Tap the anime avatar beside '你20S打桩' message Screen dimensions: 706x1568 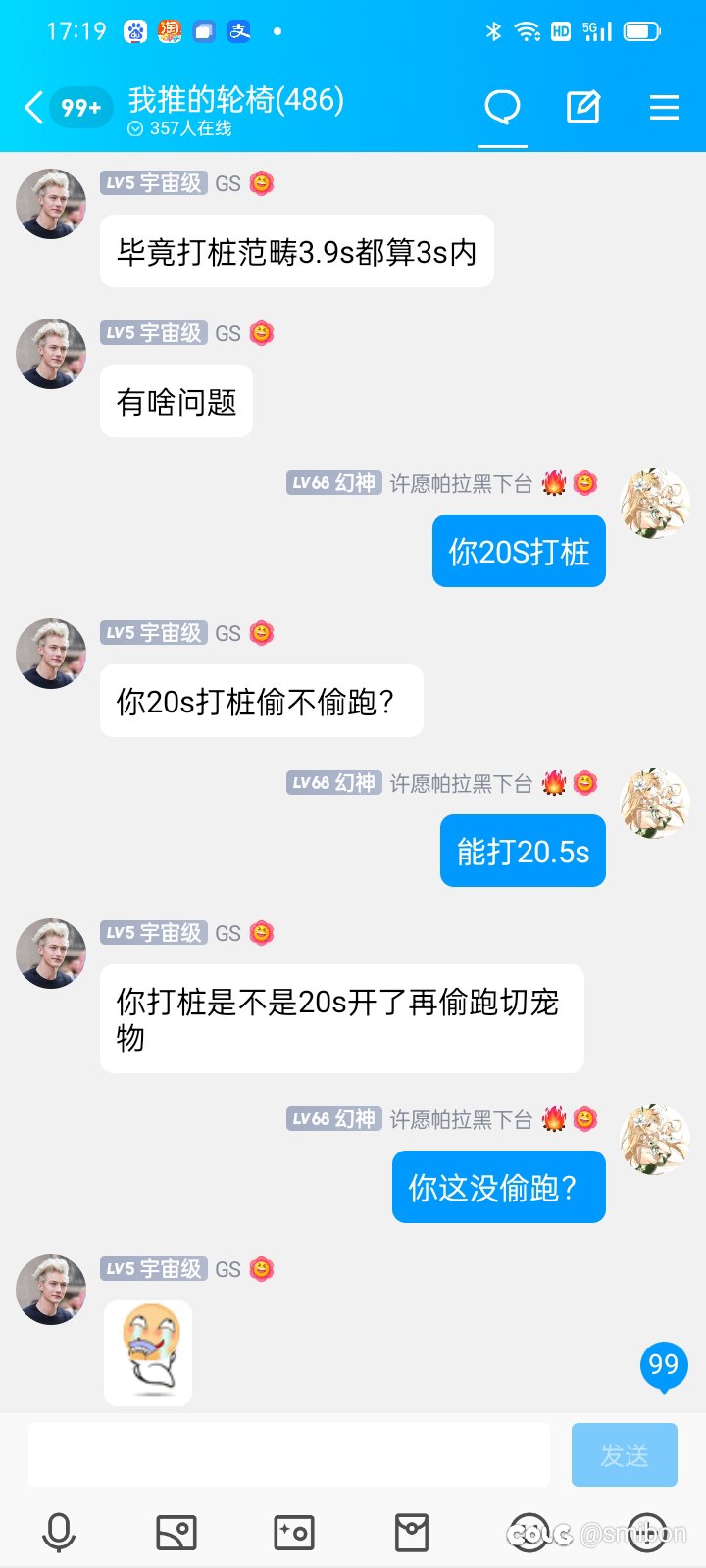click(x=655, y=504)
